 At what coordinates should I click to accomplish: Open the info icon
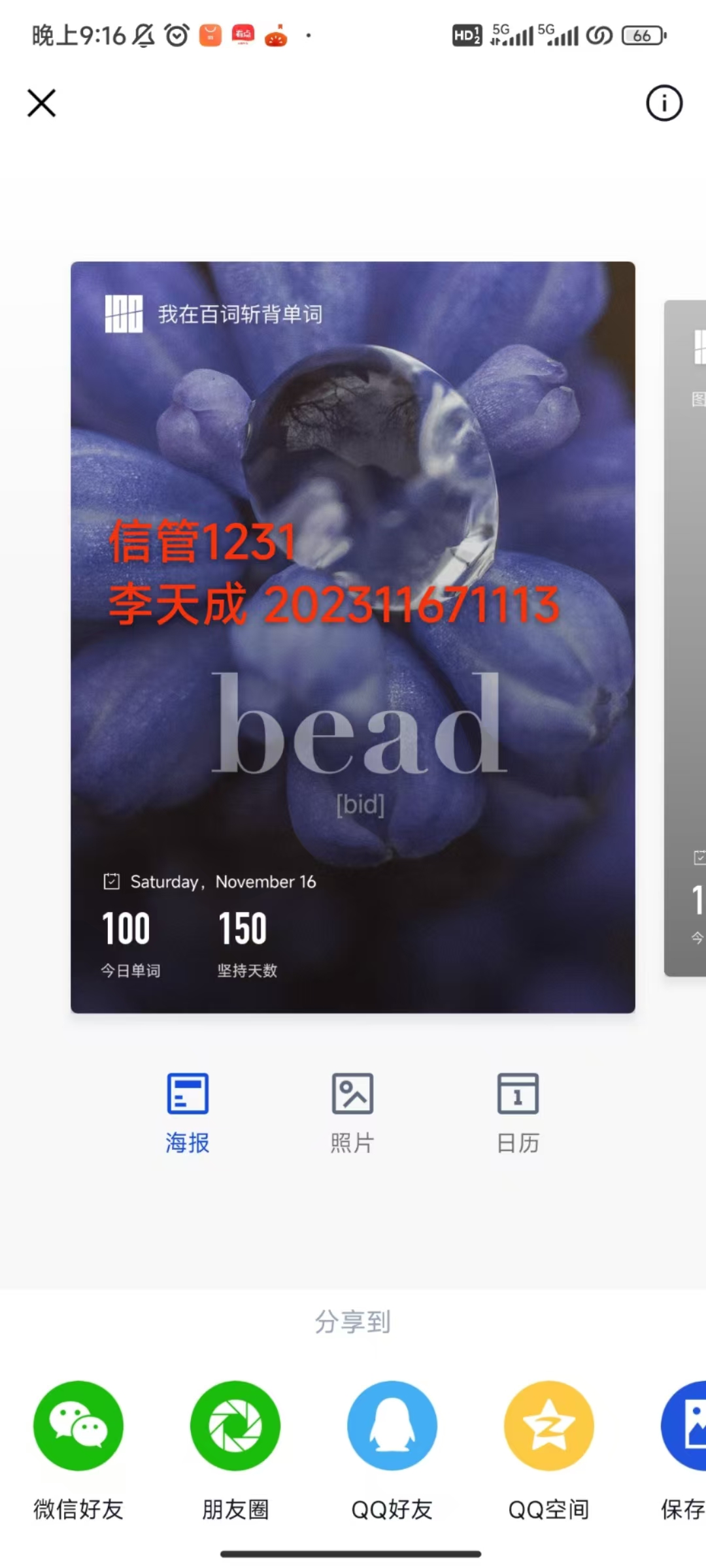click(x=664, y=103)
